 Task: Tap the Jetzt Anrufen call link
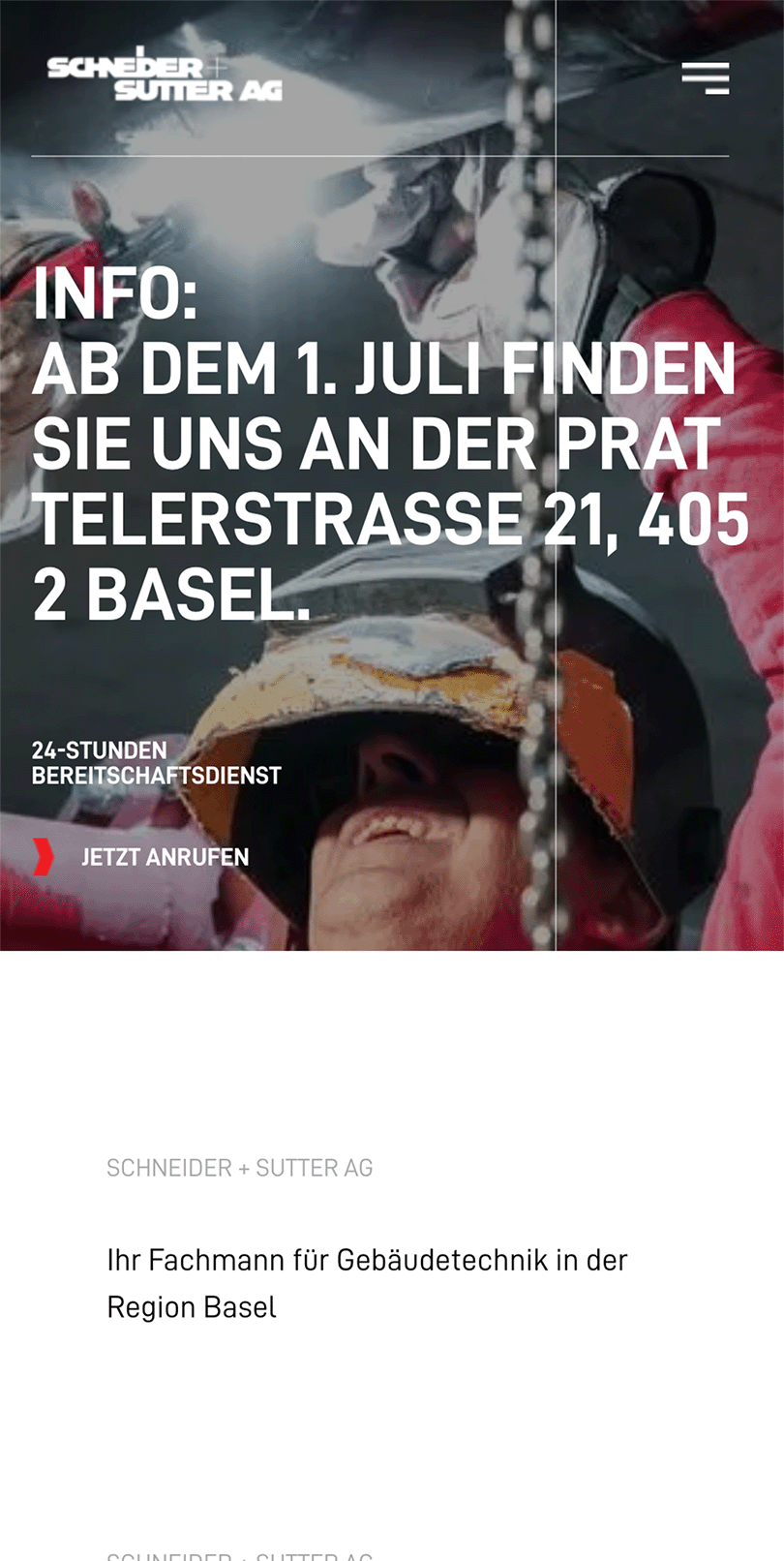click(141, 857)
